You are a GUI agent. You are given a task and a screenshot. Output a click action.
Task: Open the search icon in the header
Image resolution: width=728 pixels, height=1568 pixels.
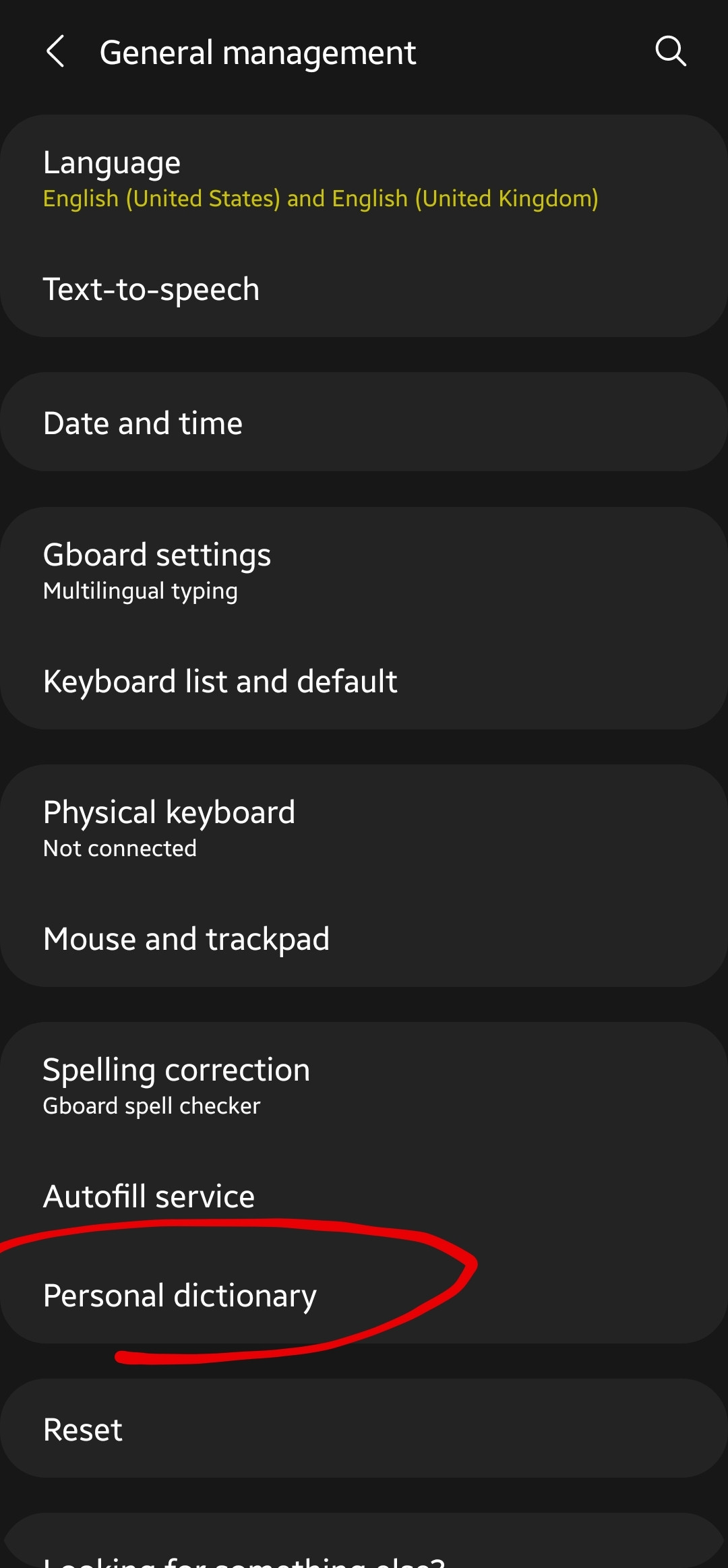[671, 51]
